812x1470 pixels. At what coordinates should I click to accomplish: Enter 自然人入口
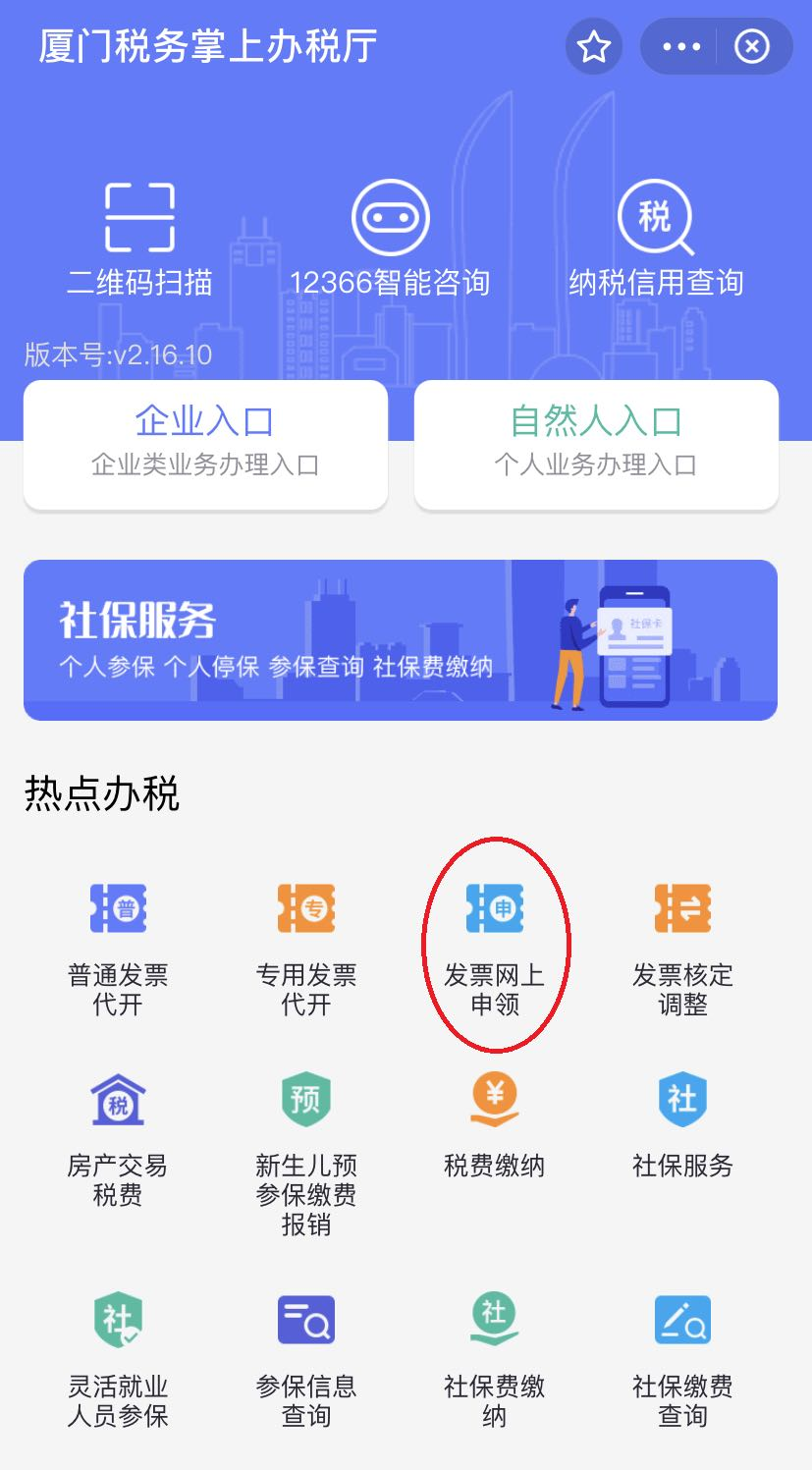tap(596, 445)
